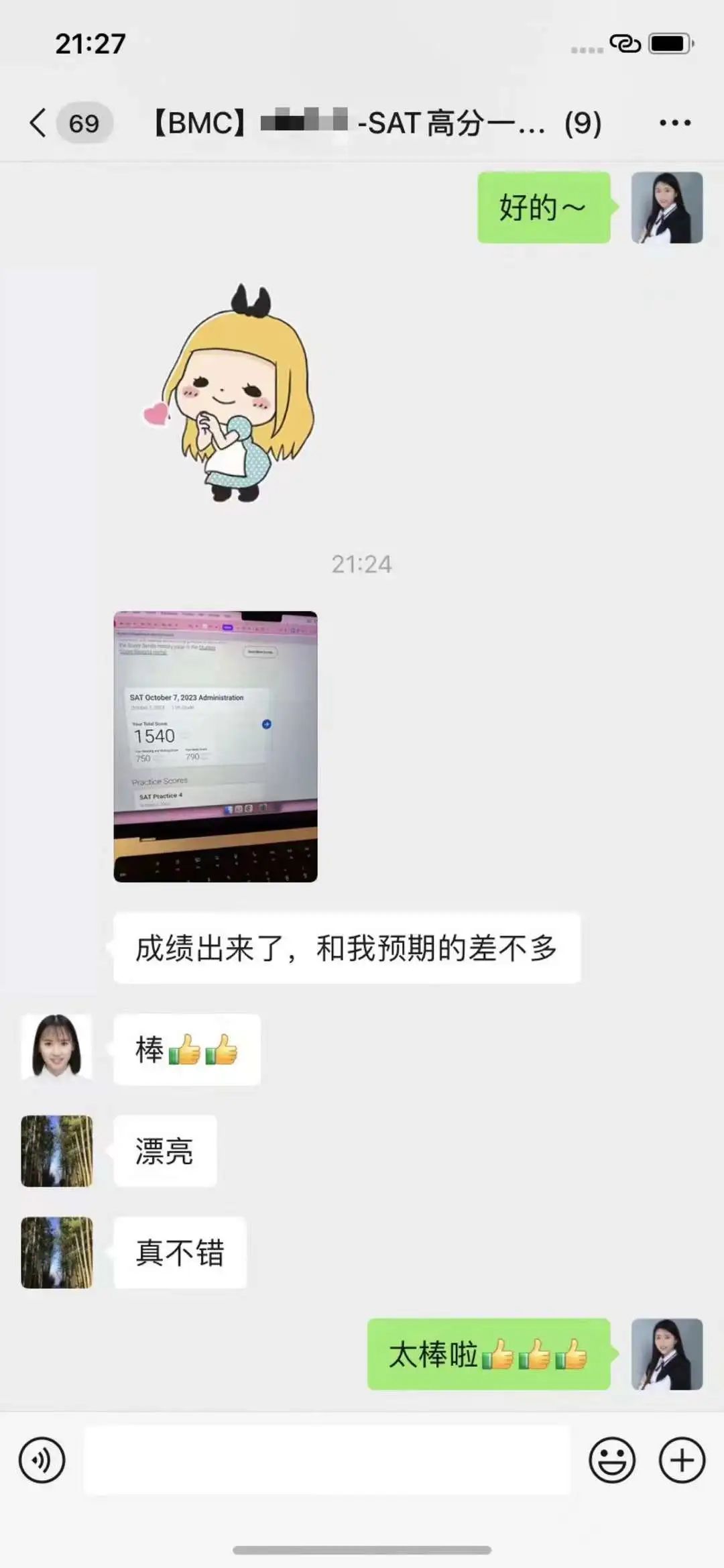Open avatar of sender of 棒 message

[x=57, y=1048]
